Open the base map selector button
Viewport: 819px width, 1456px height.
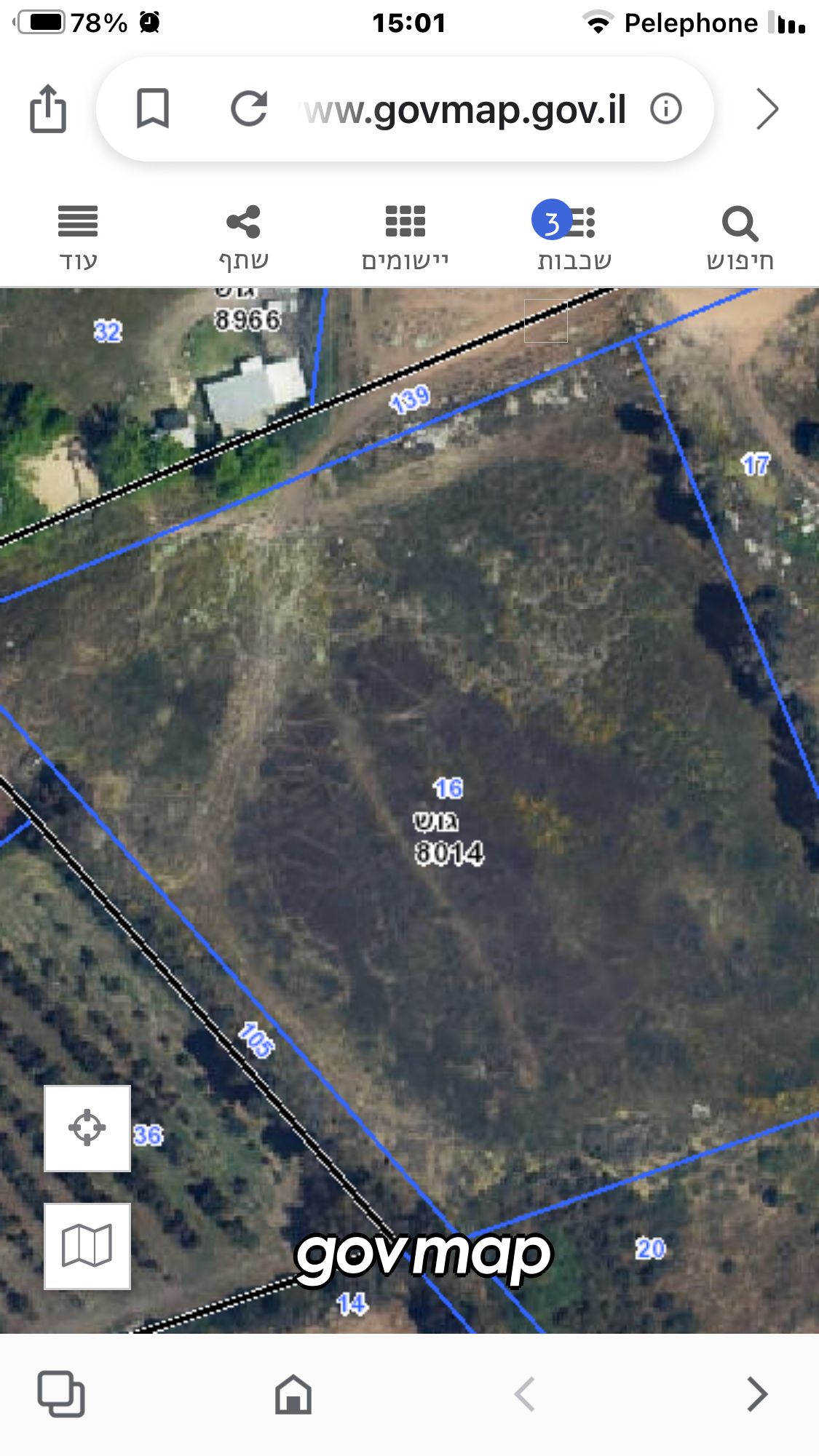coord(87,1246)
